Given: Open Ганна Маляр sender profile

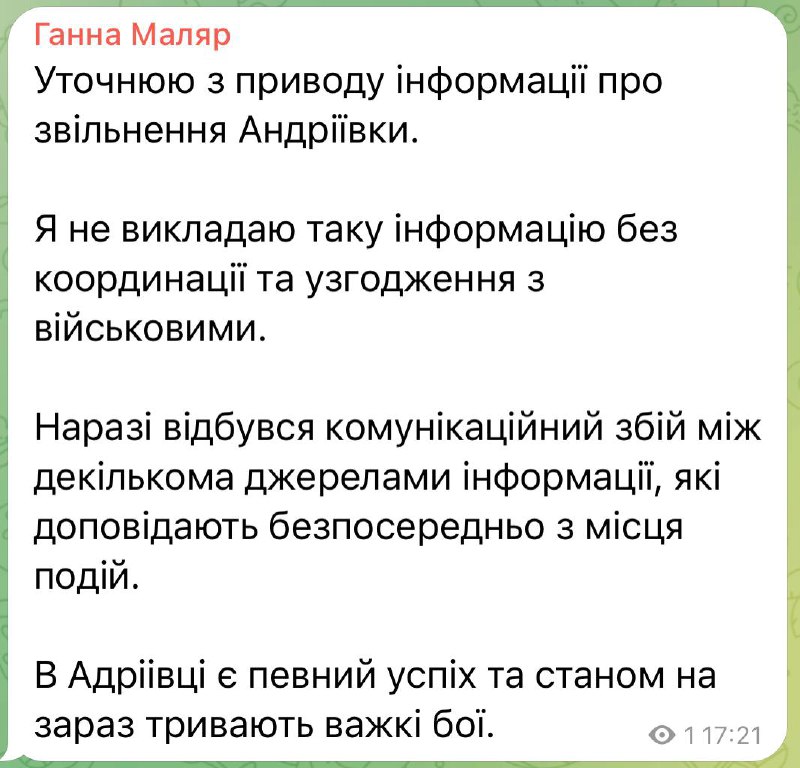Looking at the screenshot, I should pyautogui.click(x=133, y=36).
